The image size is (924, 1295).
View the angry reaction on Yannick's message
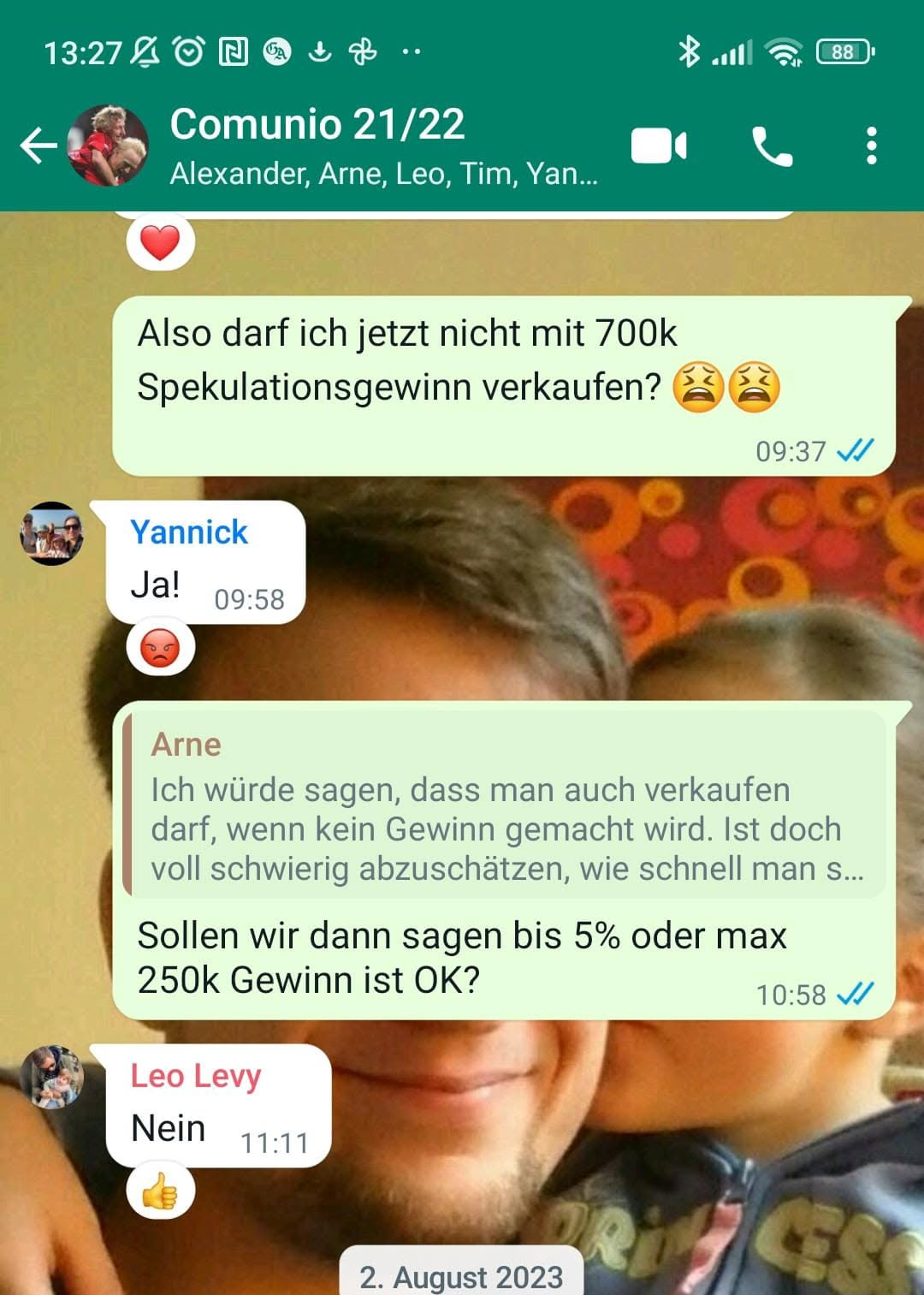pyautogui.click(x=160, y=650)
